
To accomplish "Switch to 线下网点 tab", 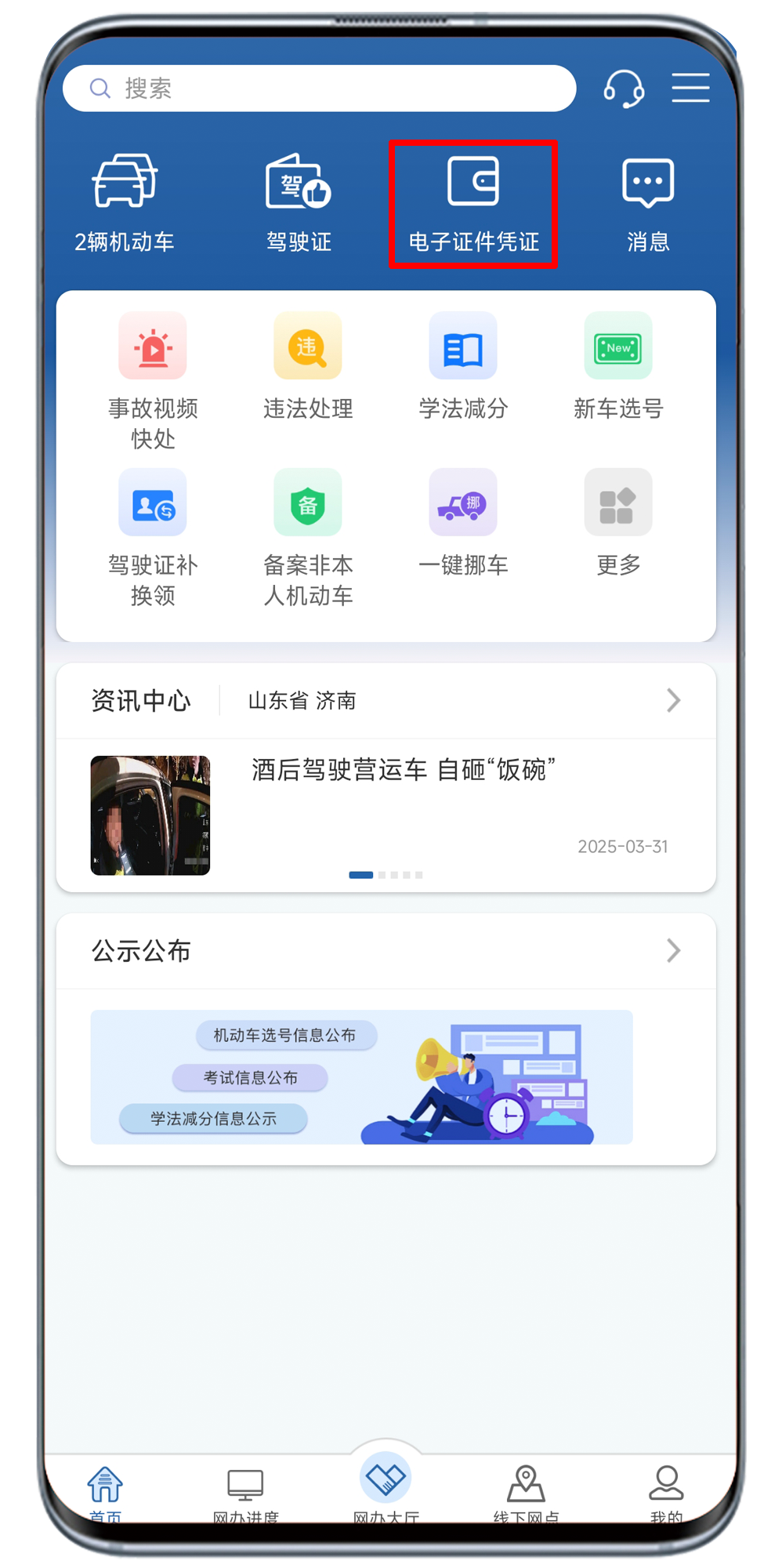I will [x=526, y=1490].
